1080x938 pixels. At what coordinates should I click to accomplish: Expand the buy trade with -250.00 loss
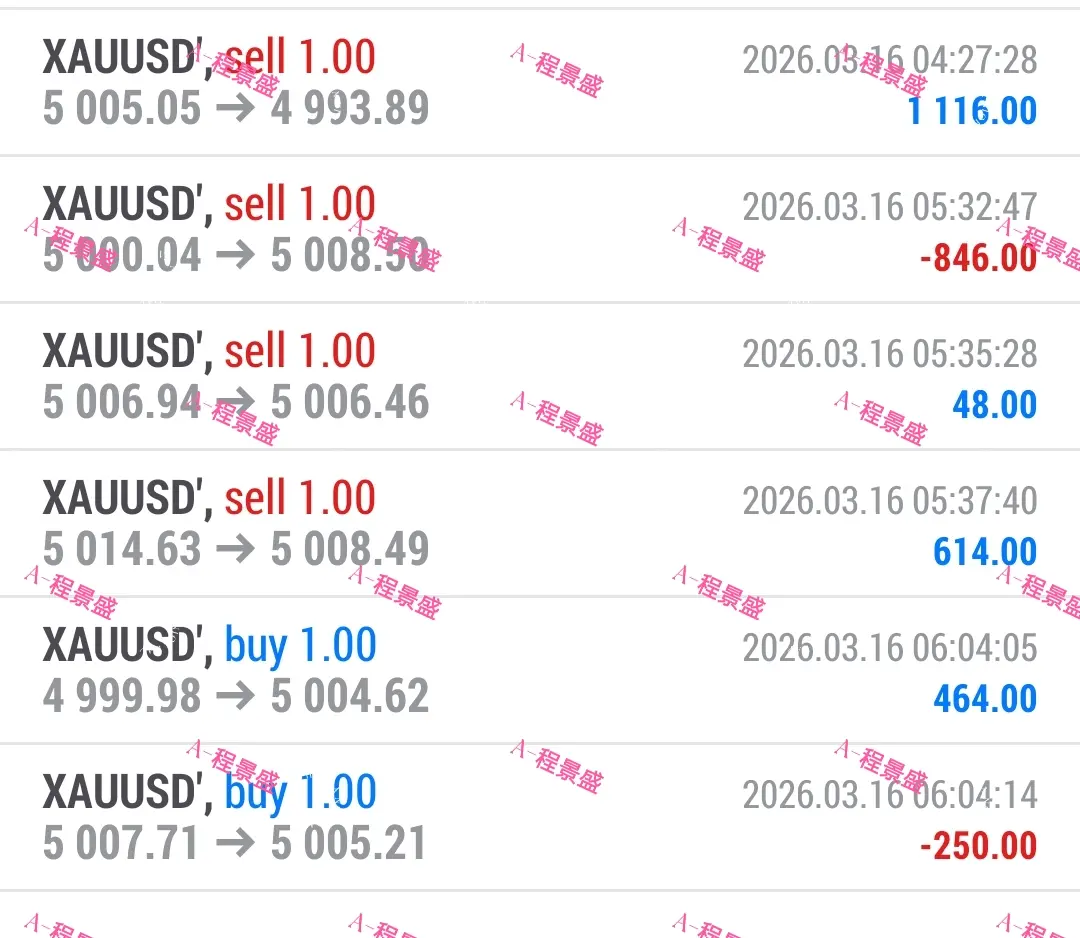coord(540,818)
